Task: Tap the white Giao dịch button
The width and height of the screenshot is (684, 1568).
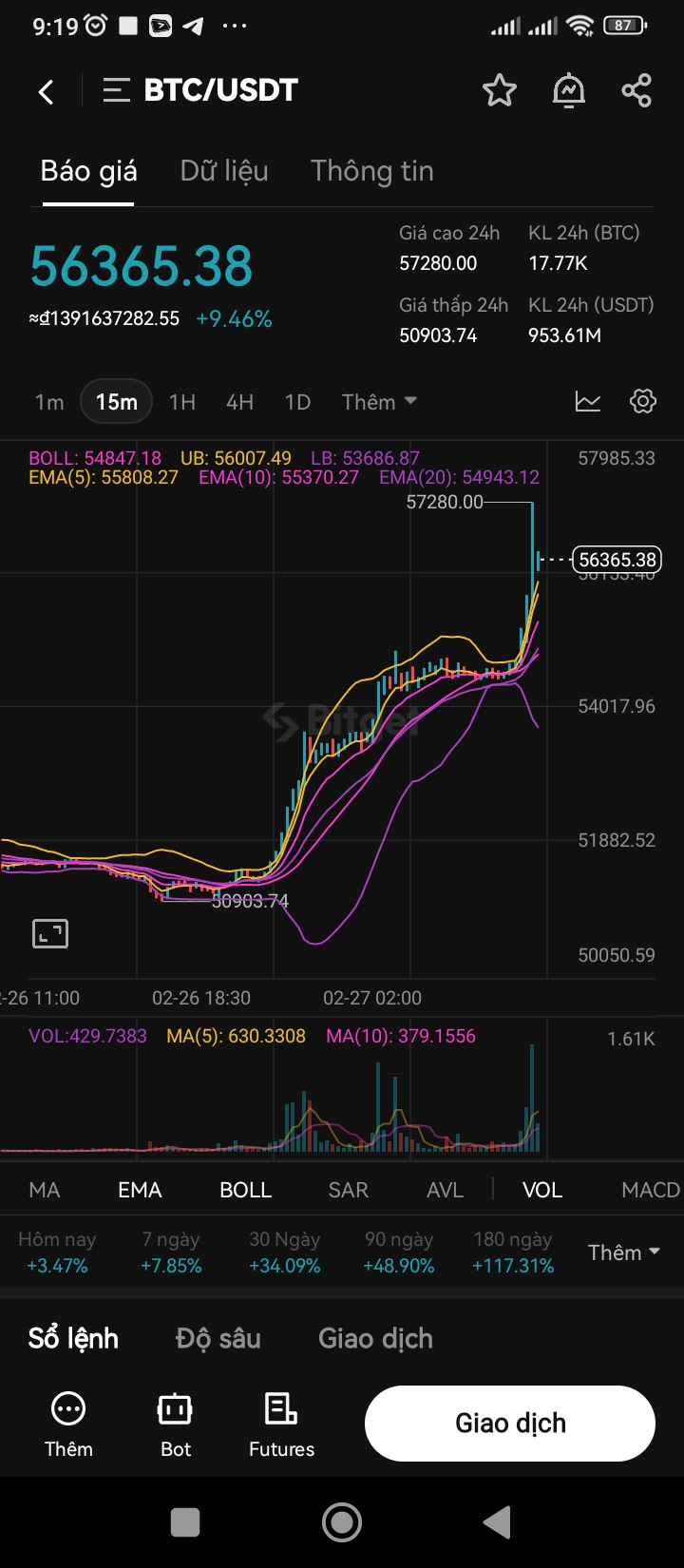Action: pos(510,1423)
